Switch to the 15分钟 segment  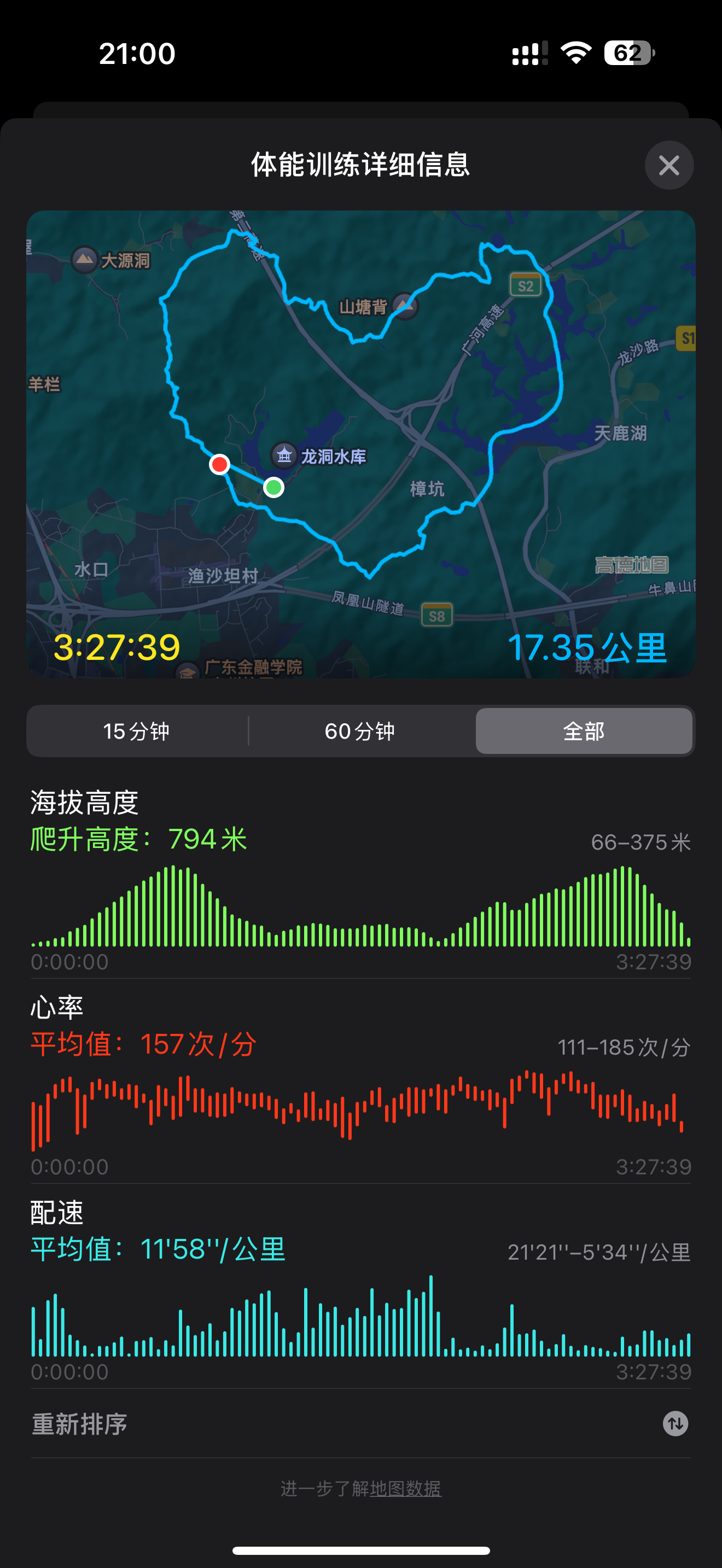136,731
